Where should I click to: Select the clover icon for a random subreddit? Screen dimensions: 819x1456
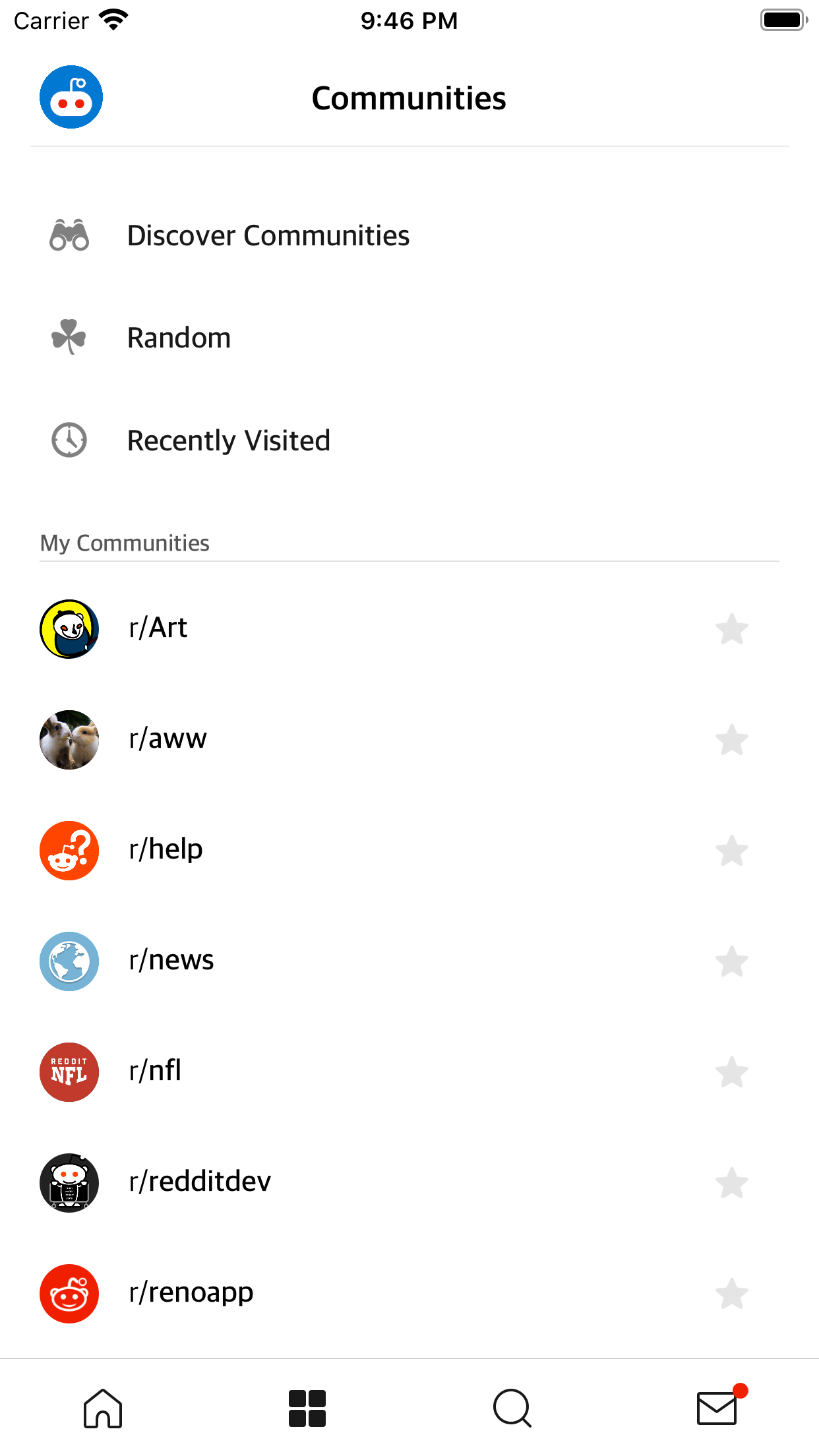click(x=69, y=338)
